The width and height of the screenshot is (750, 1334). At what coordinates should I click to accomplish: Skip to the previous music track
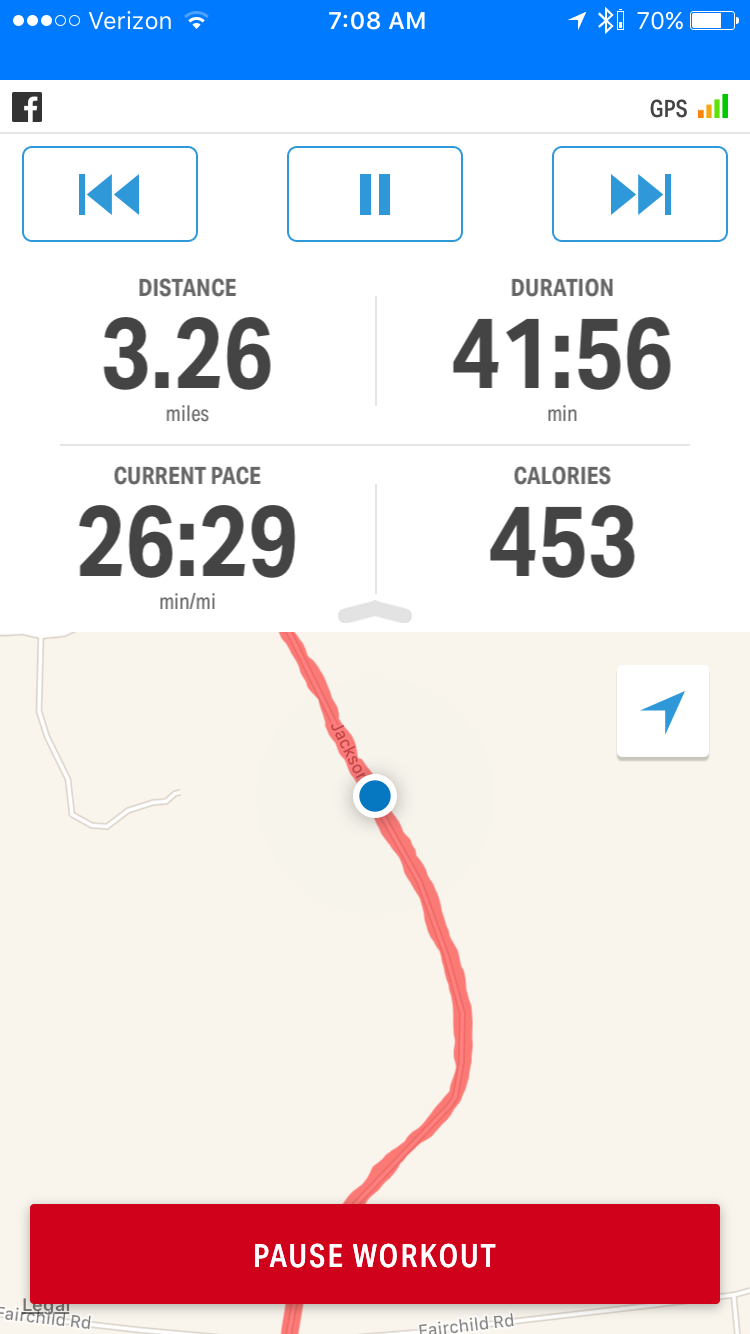coord(110,194)
